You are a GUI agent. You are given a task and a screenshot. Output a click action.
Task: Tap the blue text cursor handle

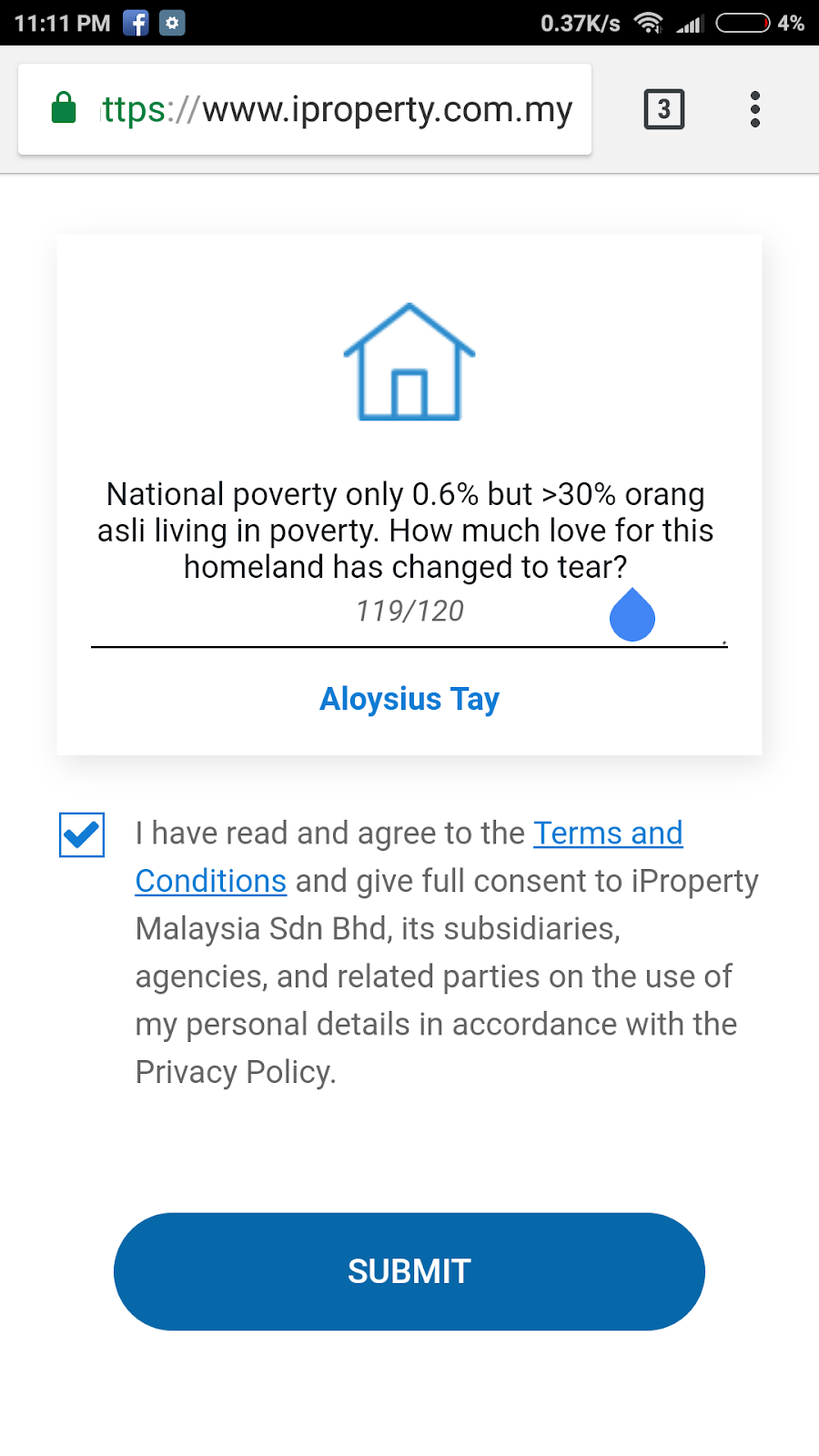click(x=632, y=616)
